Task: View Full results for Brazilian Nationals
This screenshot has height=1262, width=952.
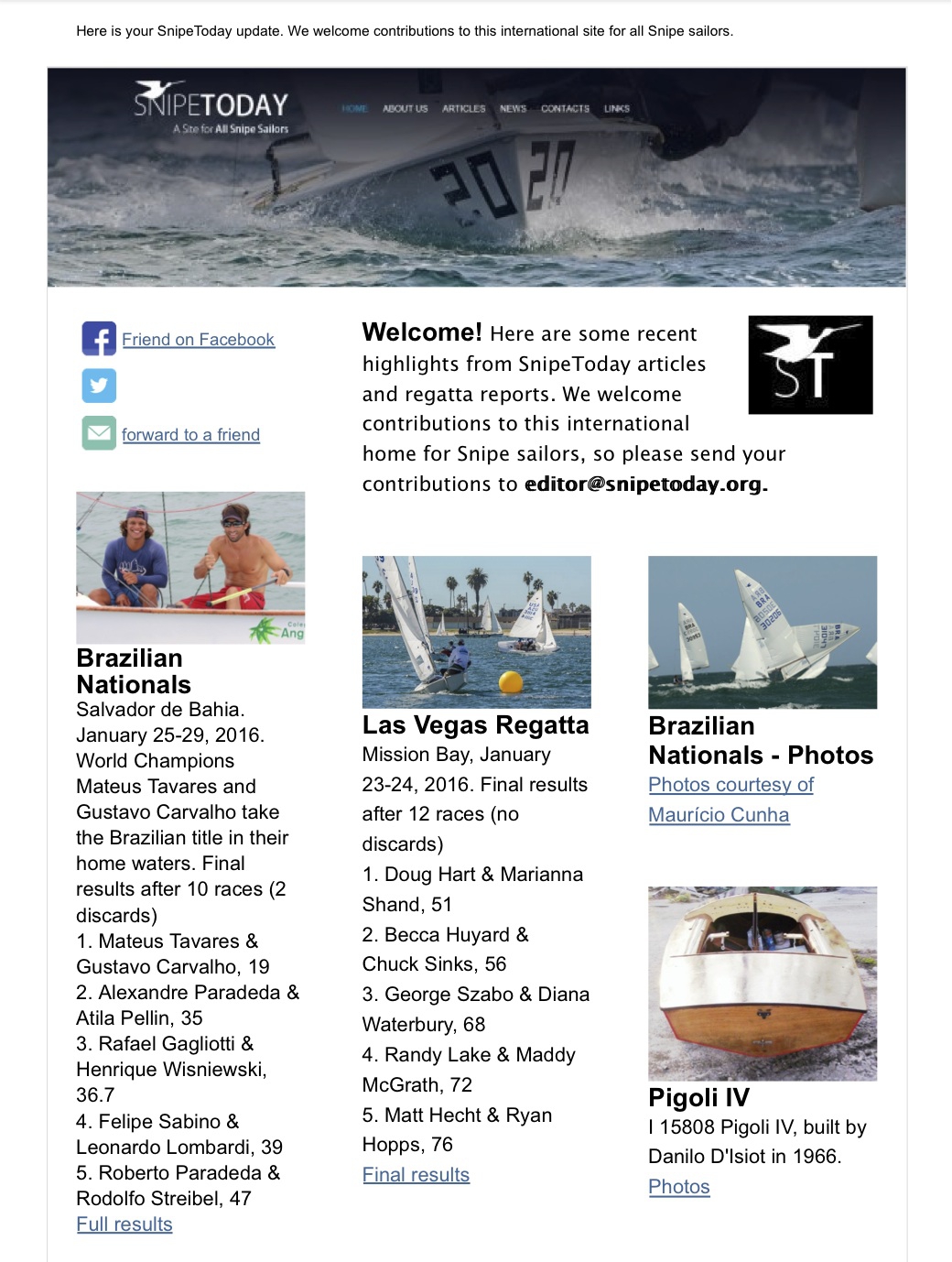Action: click(x=124, y=1224)
